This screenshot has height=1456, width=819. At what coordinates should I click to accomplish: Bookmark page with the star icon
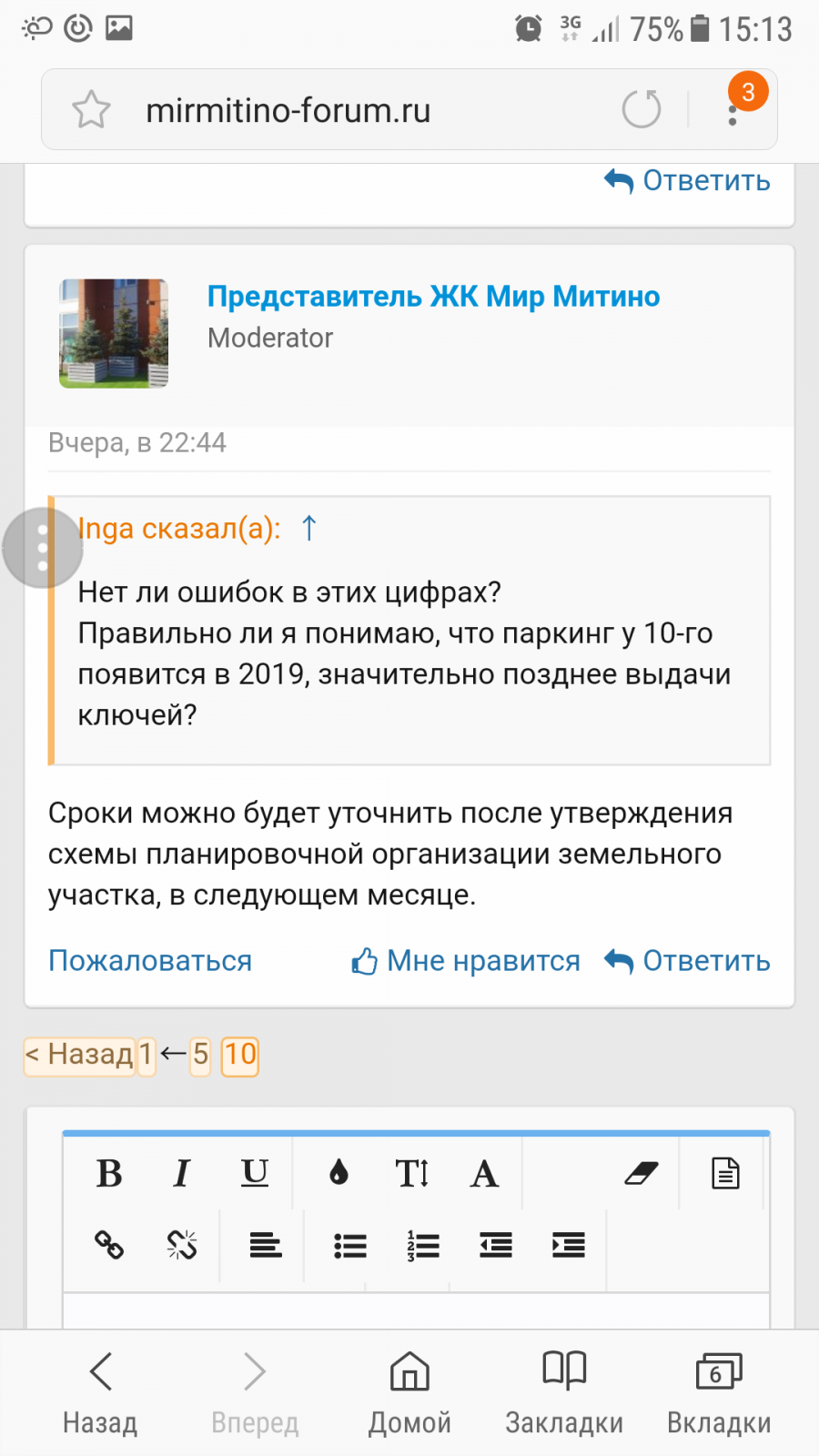[x=91, y=110]
